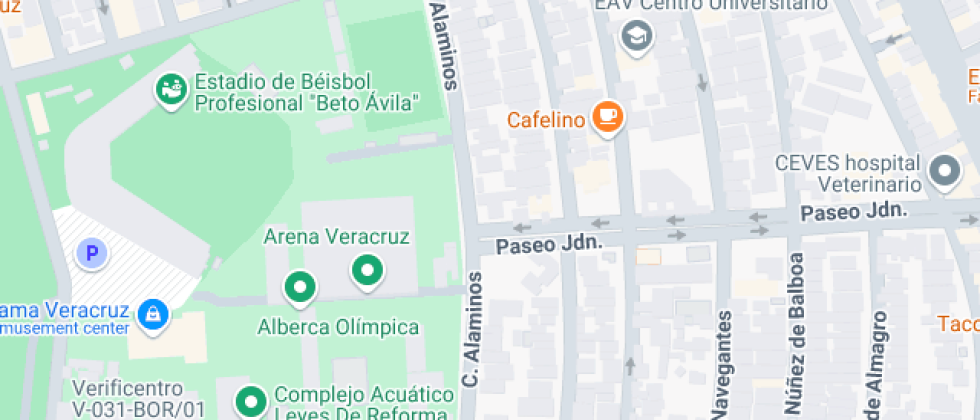This screenshot has height=420, width=980.
Task: Select the EAV Centro Universitario marker
Action: pos(634,37)
